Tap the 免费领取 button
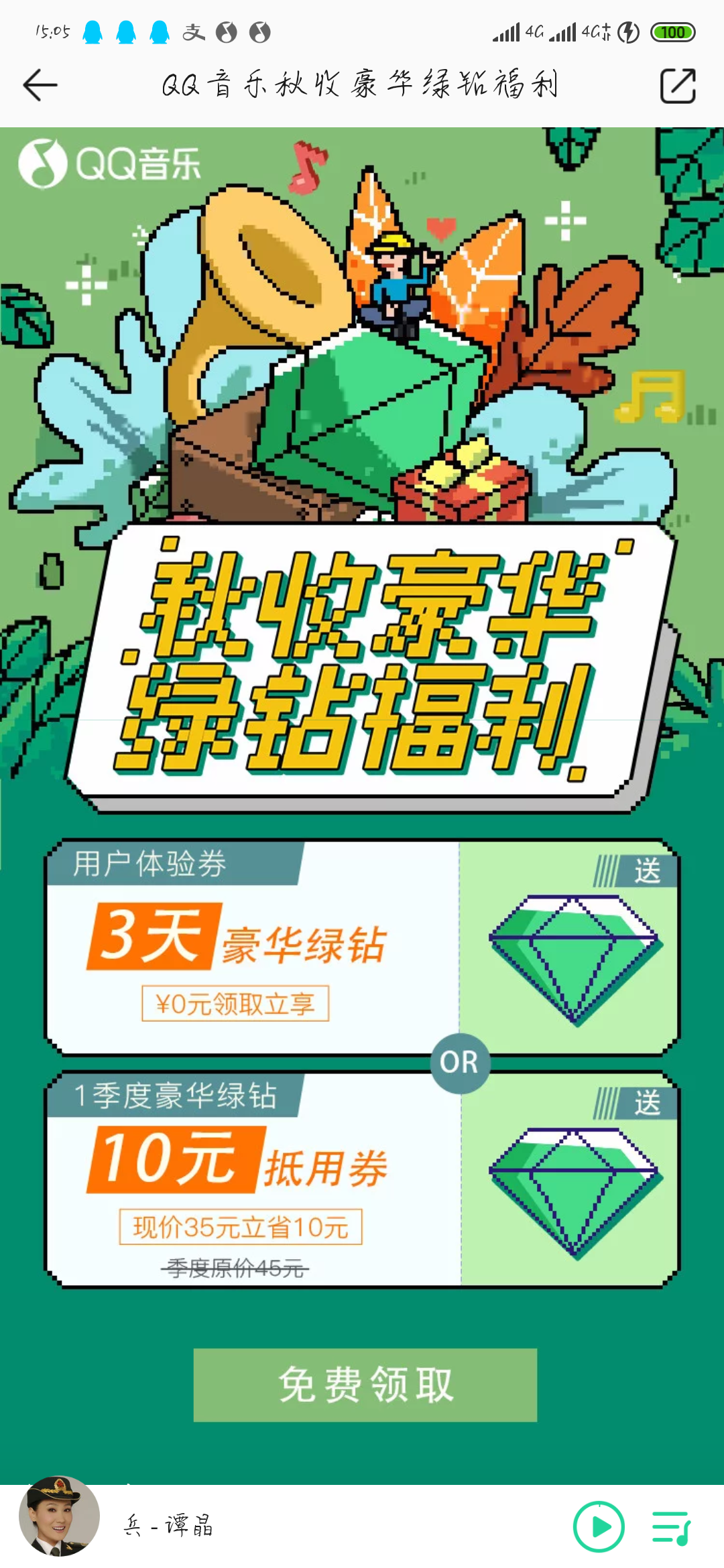This screenshot has width=724, height=1568. coord(365,1384)
